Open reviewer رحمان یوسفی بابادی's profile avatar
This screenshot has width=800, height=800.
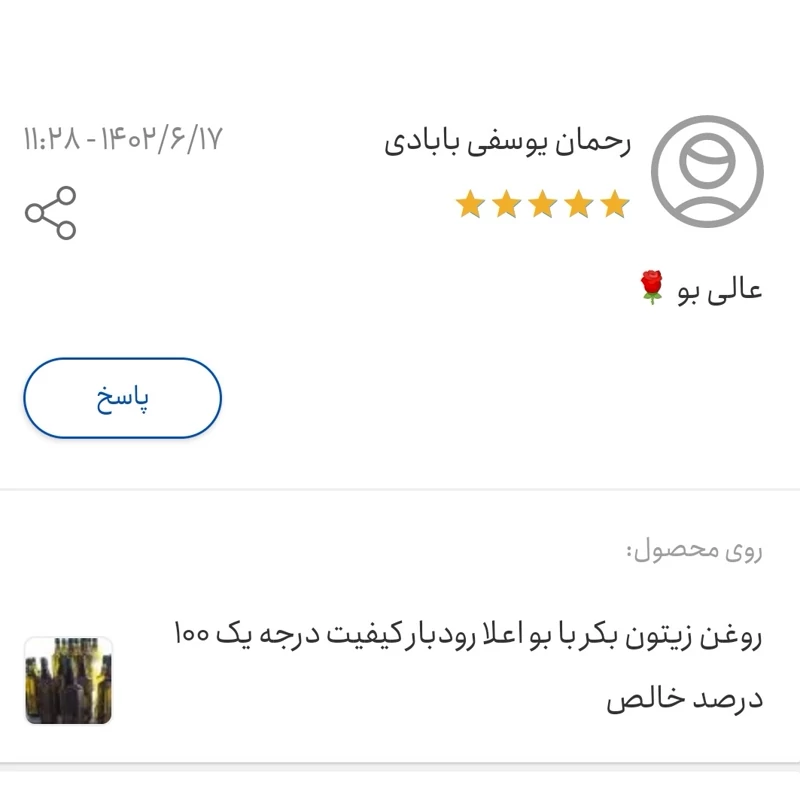pos(707,172)
